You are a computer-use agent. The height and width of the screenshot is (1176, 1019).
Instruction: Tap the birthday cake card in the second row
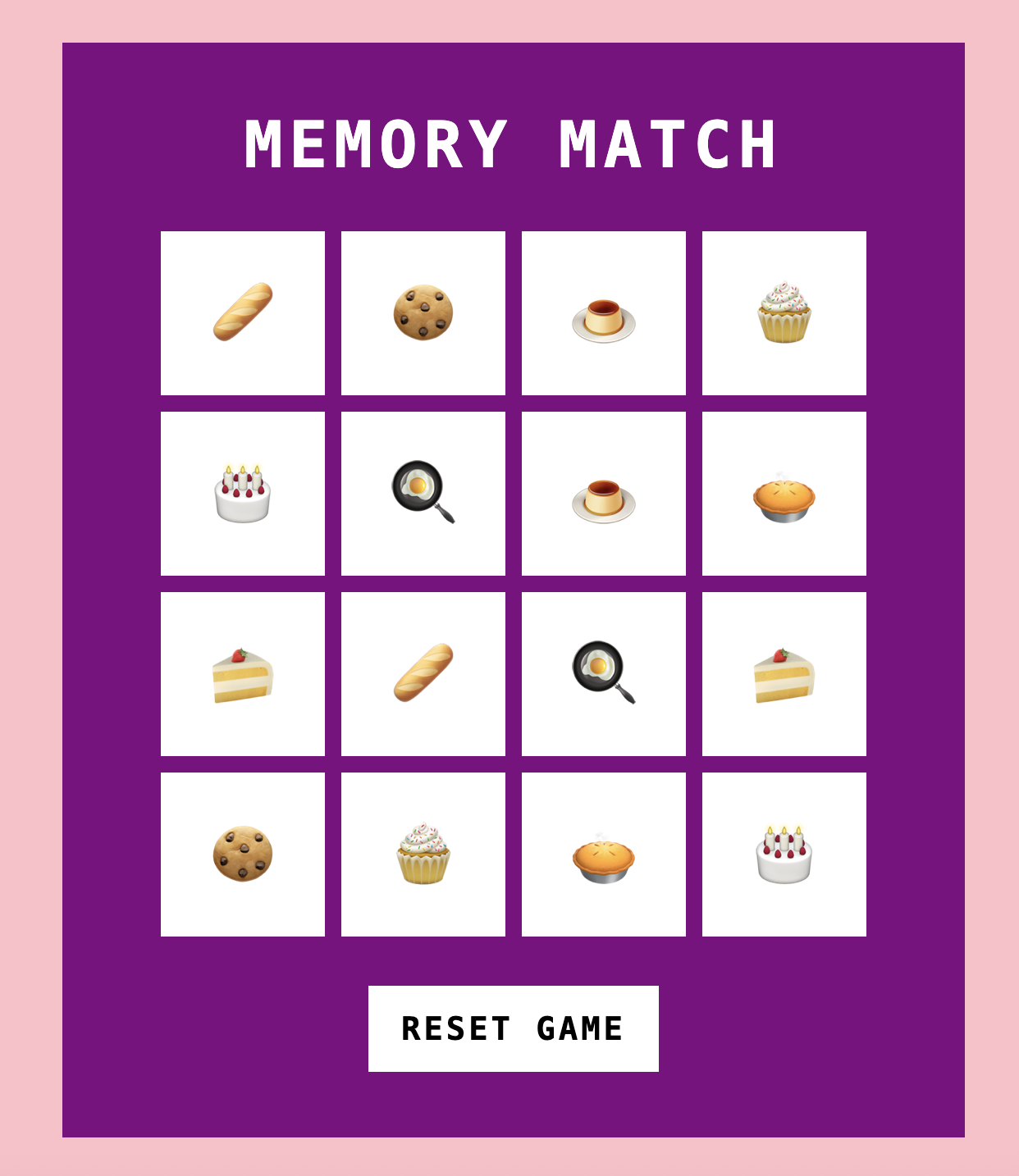243,494
